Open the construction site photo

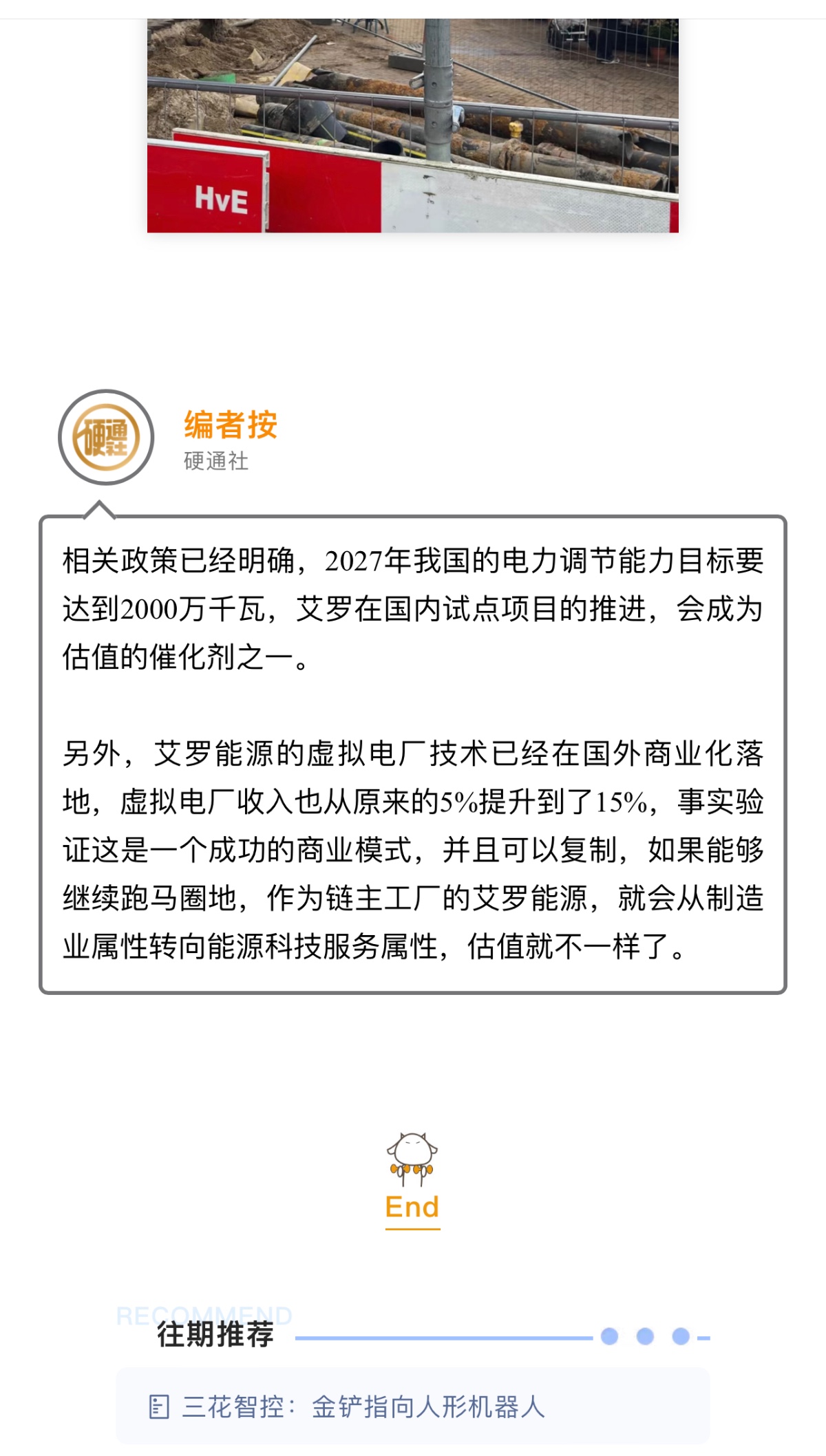[x=413, y=125]
